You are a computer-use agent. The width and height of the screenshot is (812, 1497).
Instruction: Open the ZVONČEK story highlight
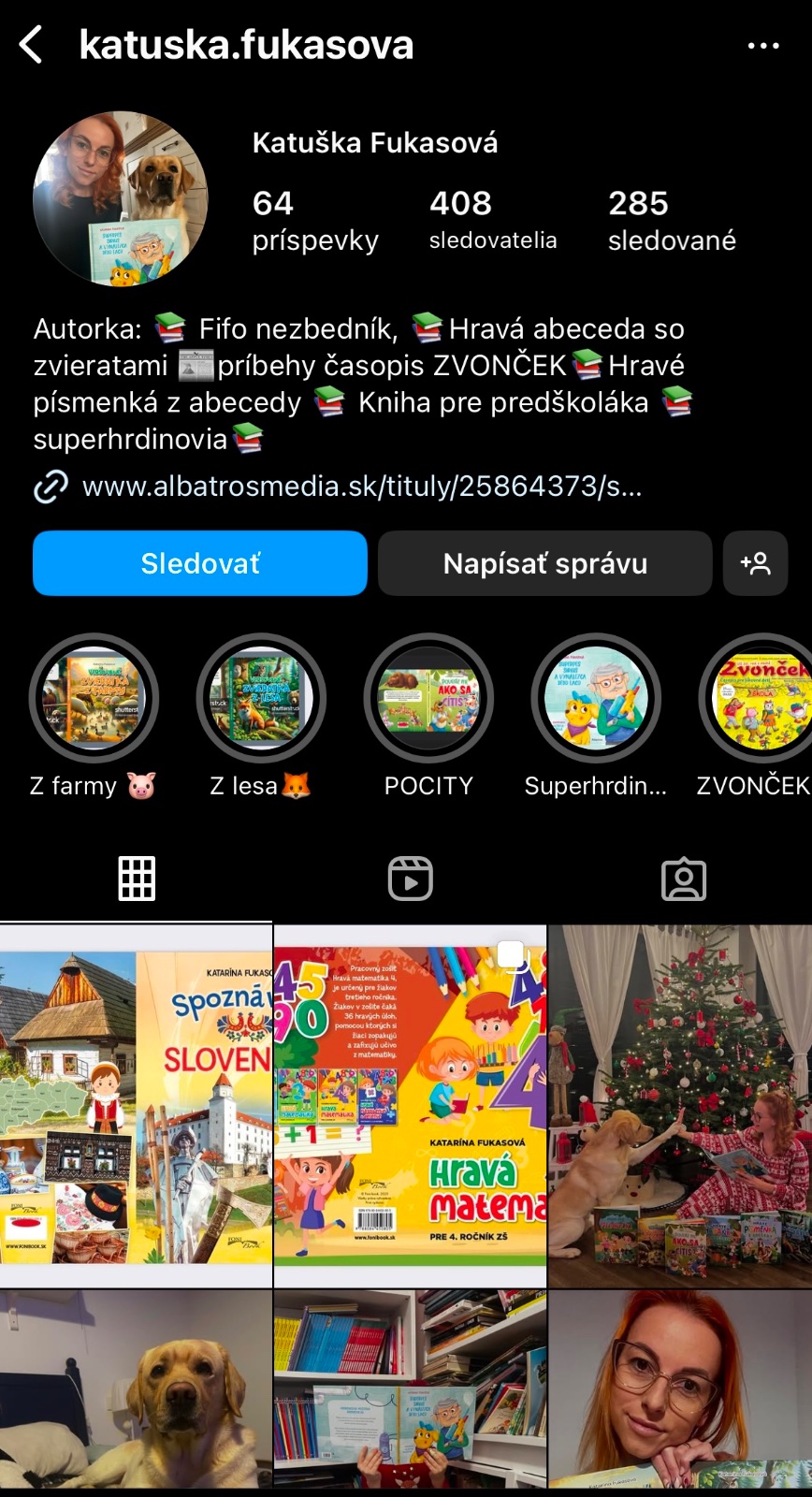(760, 698)
